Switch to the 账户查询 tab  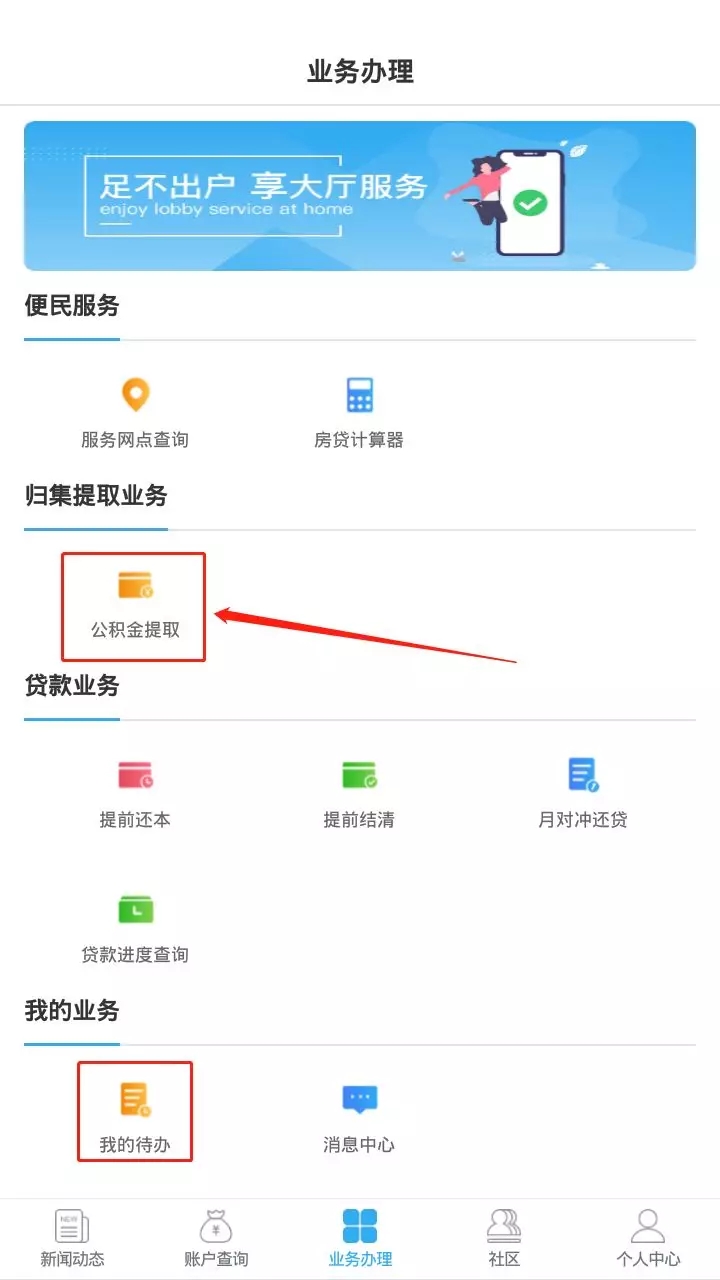(x=216, y=1239)
